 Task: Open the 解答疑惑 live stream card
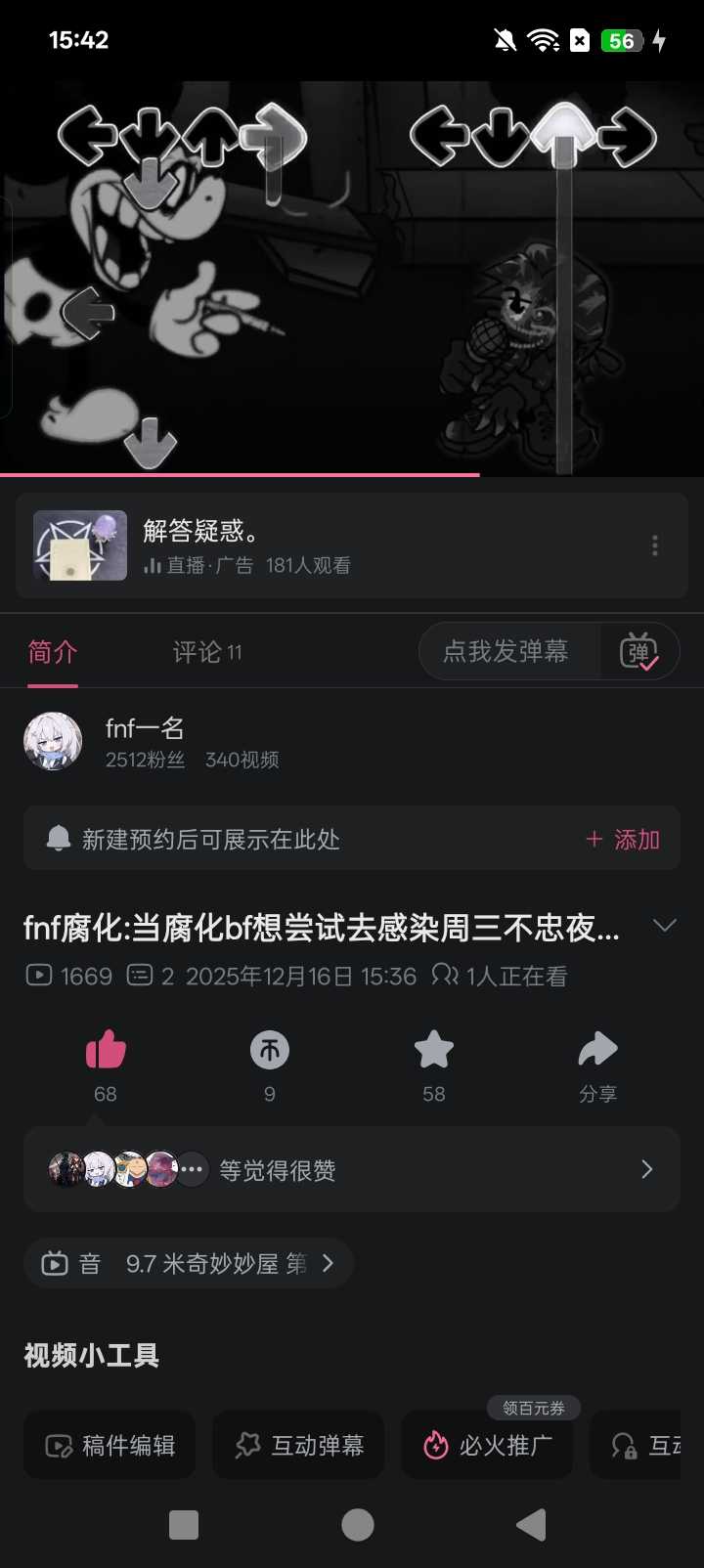293,545
